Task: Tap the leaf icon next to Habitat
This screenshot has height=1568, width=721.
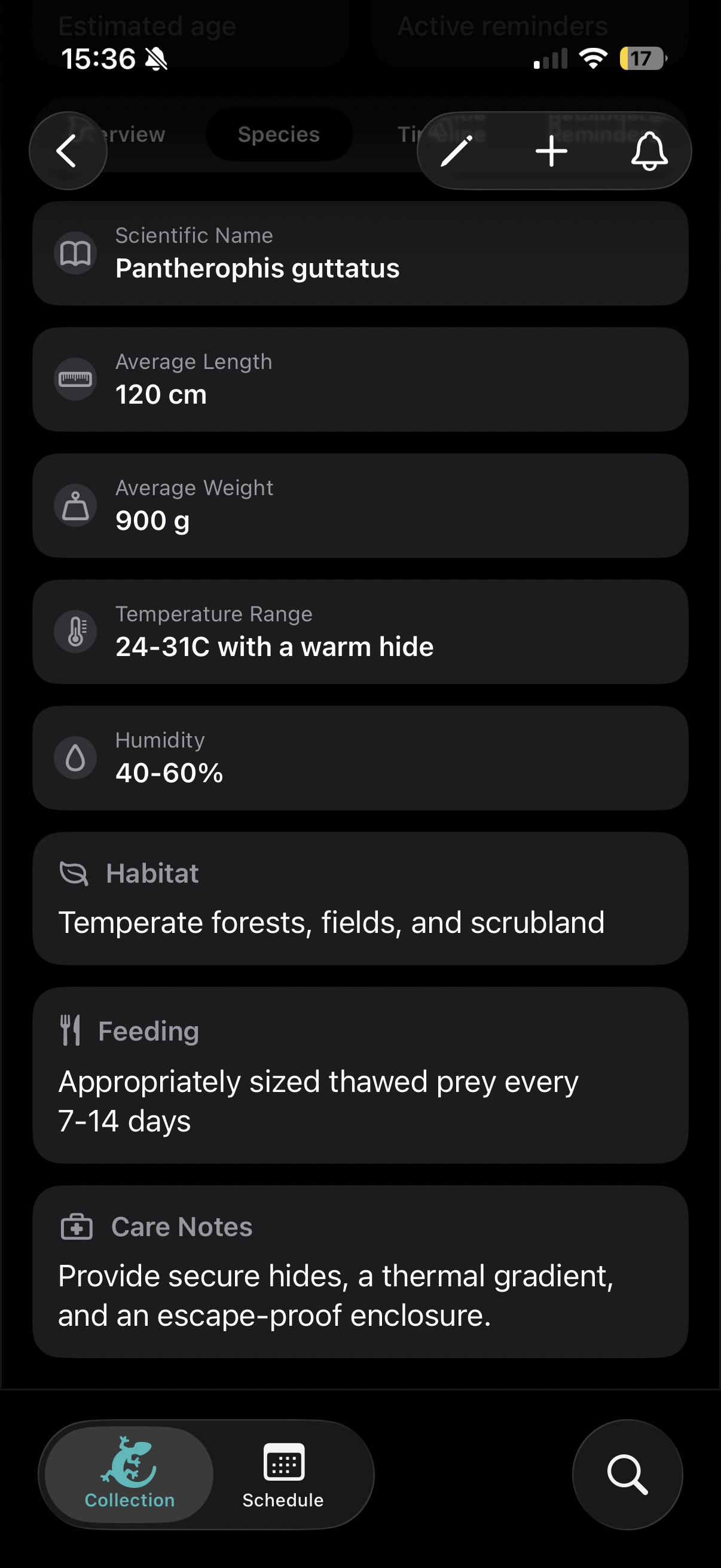Action: click(73, 874)
